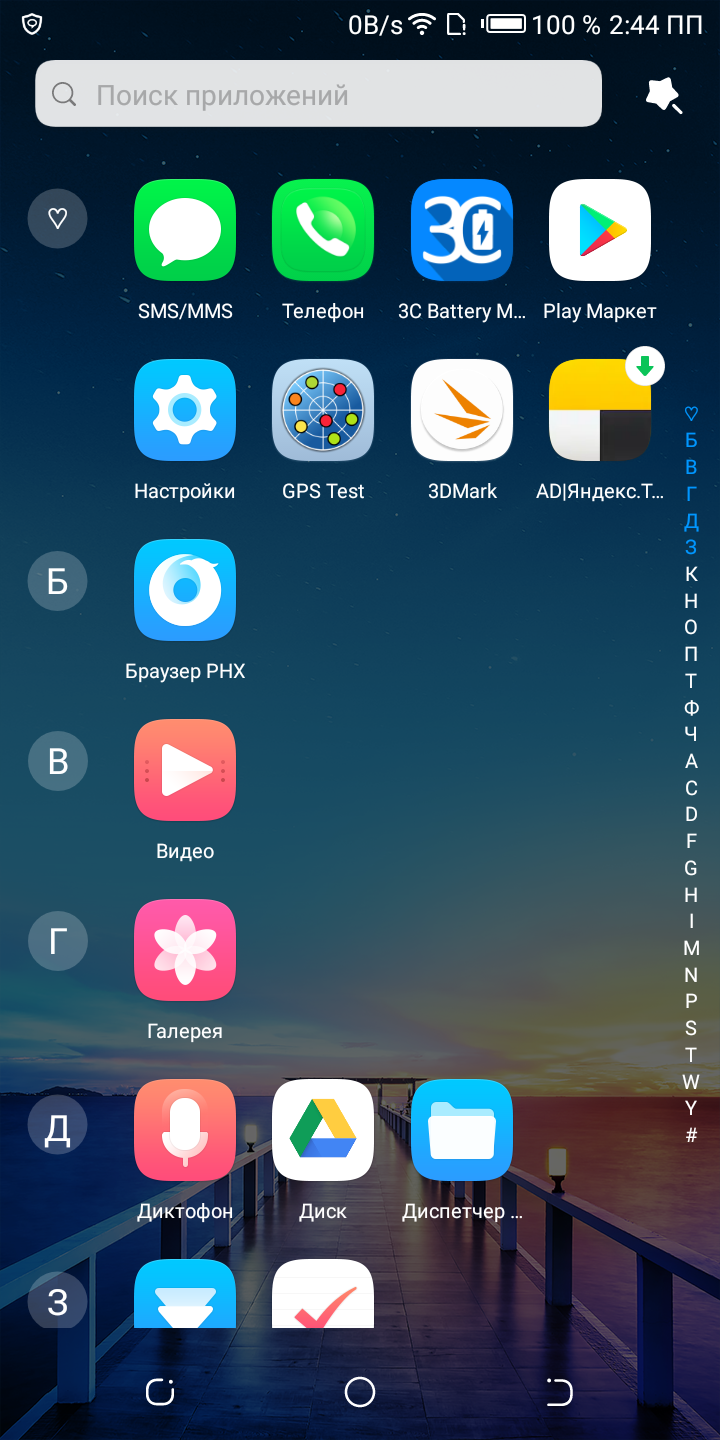Jump to letter К in the alphabet index
720x1440 pixels.
[x=691, y=574]
